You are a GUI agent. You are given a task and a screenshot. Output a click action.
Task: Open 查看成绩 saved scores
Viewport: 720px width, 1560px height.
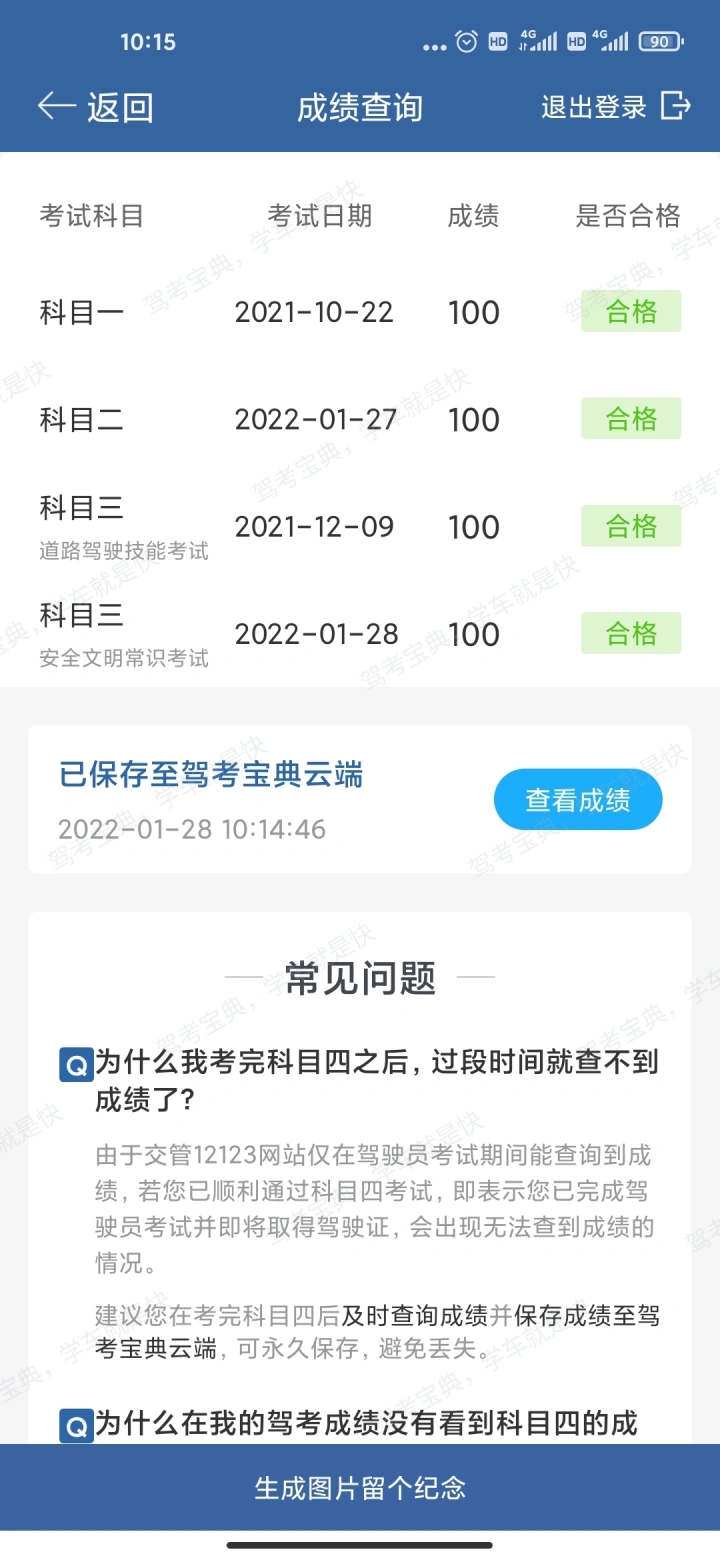(x=578, y=800)
